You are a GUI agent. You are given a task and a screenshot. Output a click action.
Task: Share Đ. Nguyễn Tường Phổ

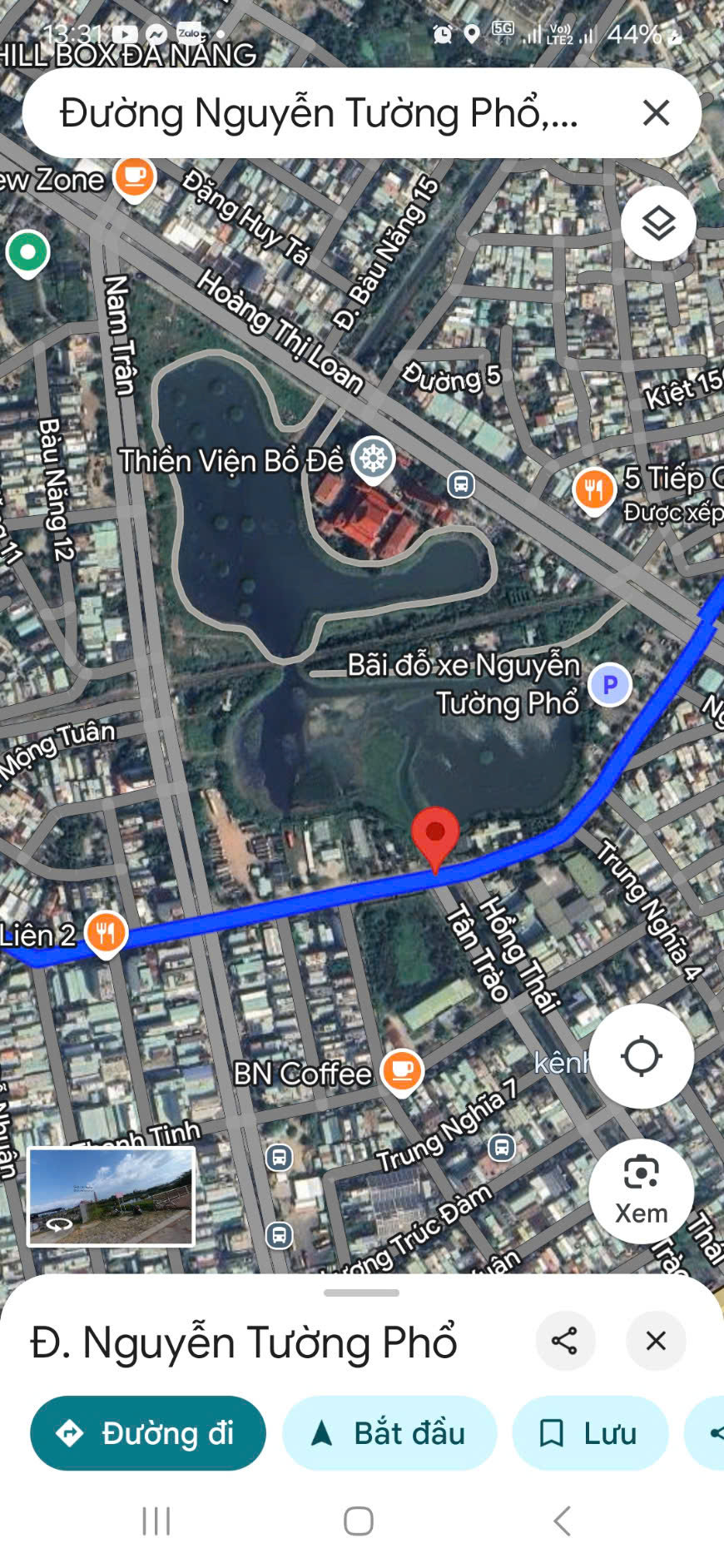point(564,1341)
